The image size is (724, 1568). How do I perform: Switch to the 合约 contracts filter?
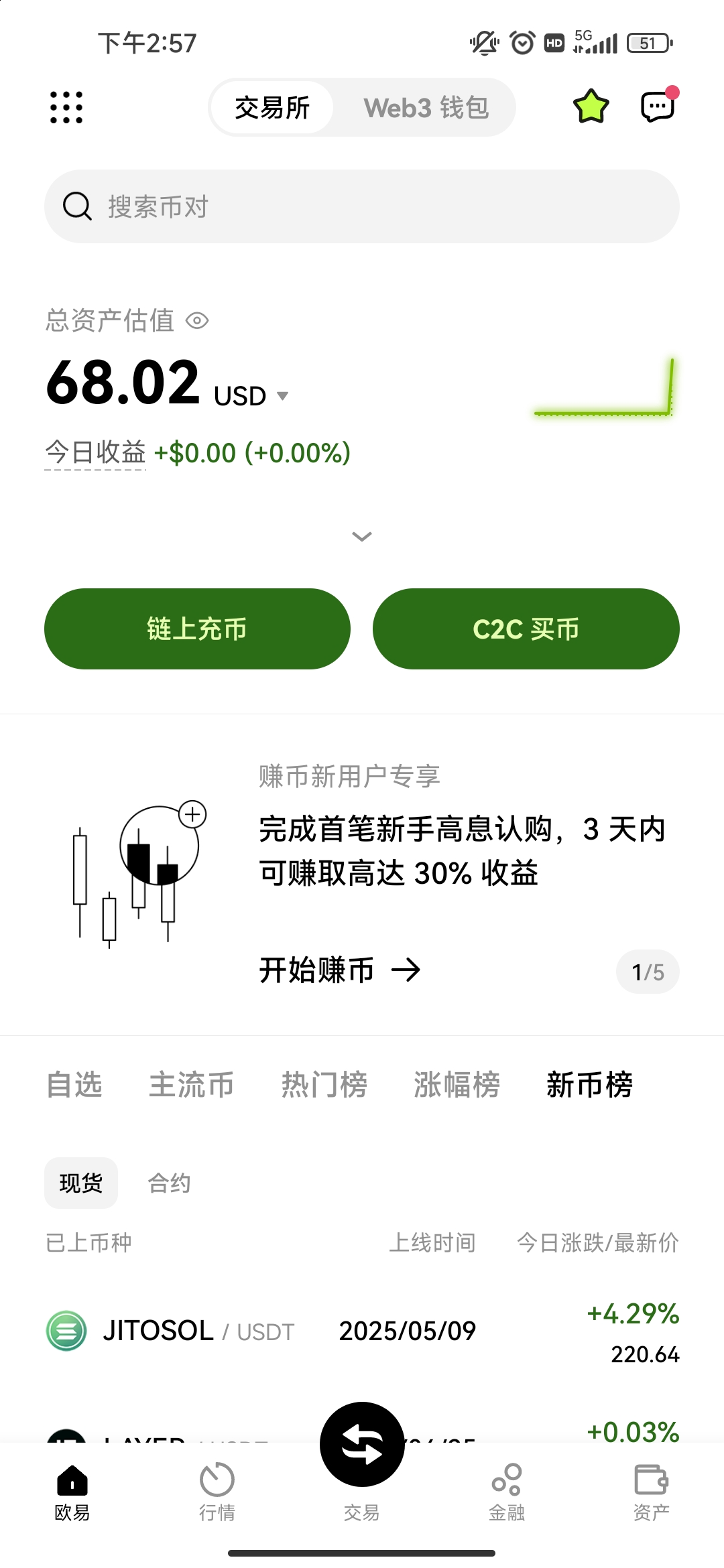168,1183
